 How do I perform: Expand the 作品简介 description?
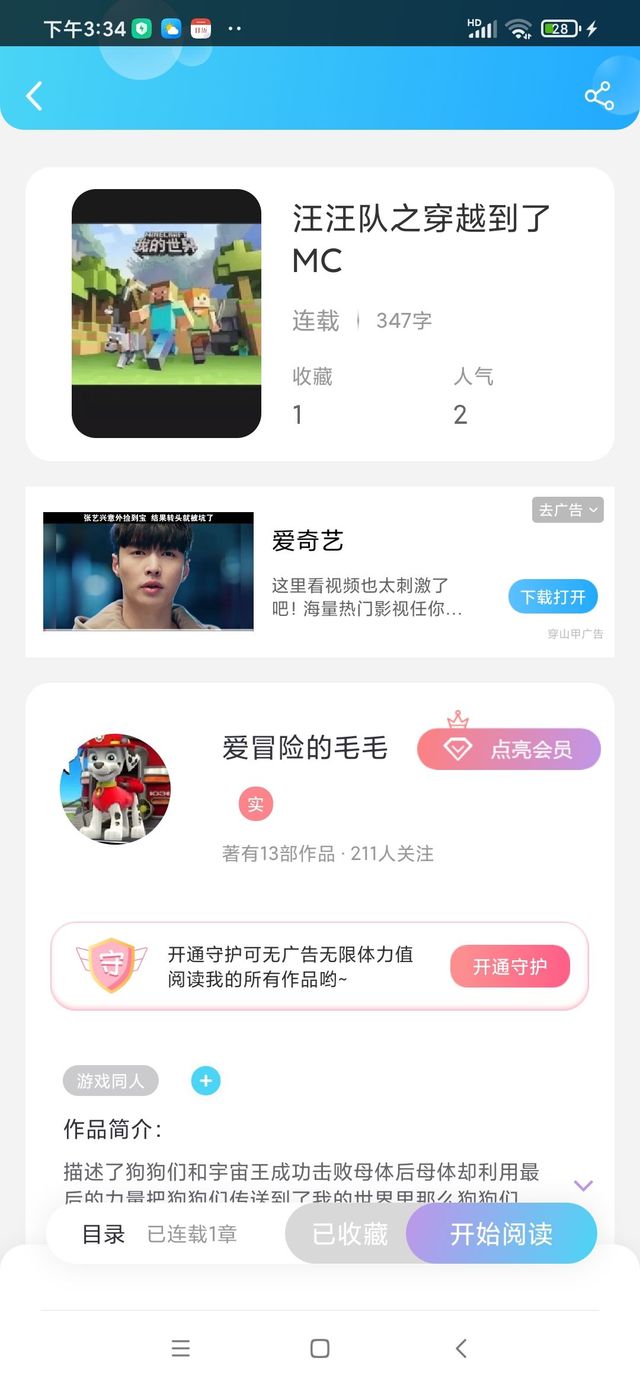[584, 1185]
